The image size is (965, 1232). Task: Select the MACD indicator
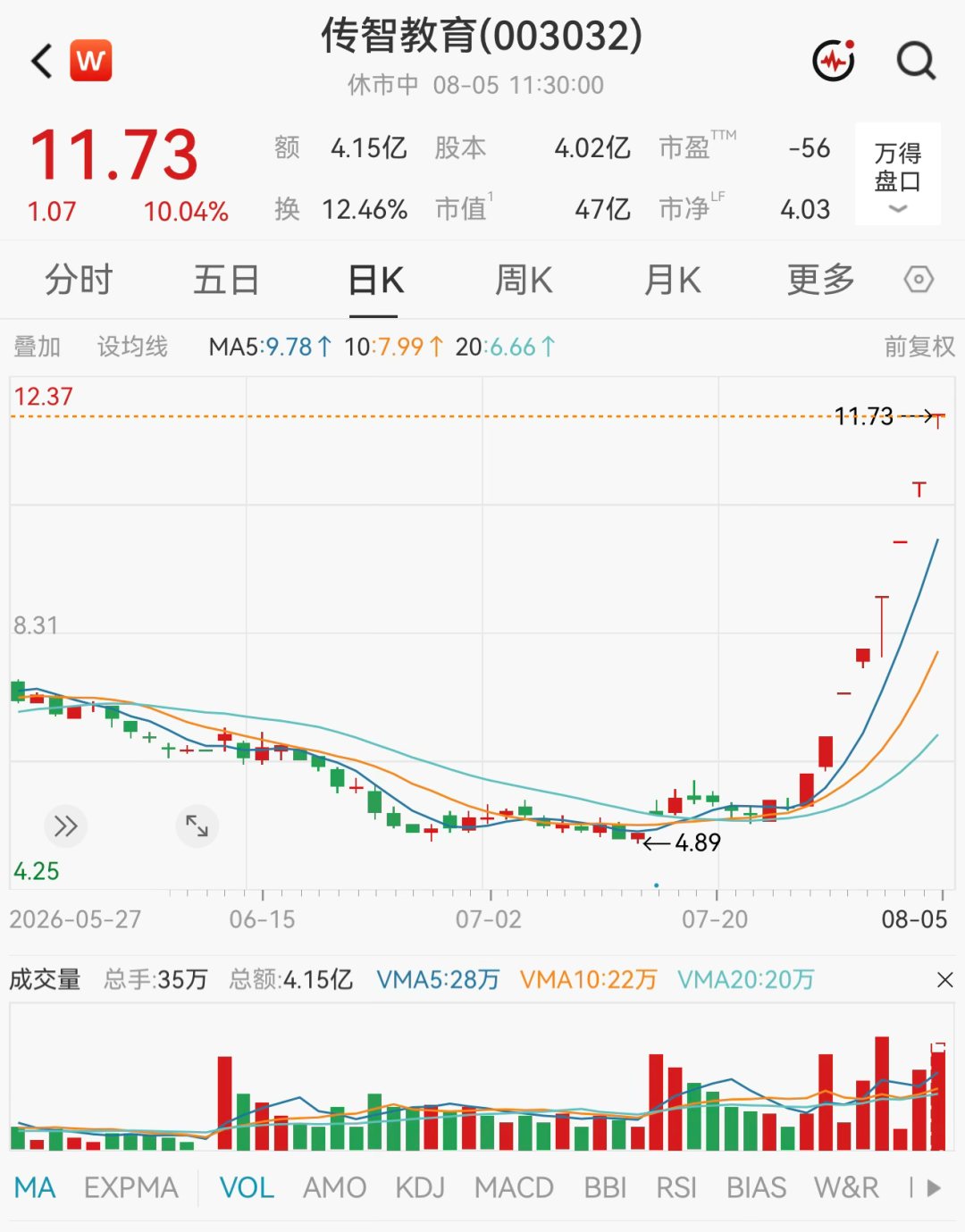click(514, 1187)
